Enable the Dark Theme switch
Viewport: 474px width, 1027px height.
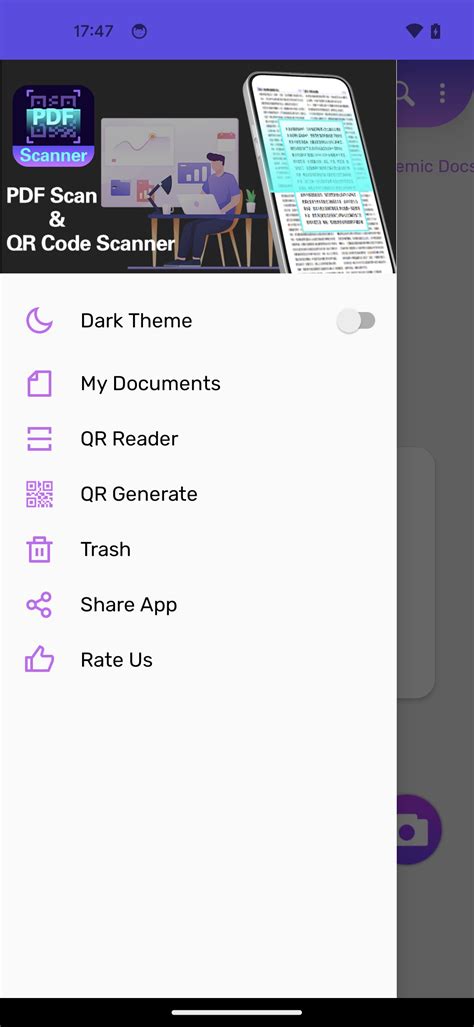pyautogui.click(x=356, y=321)
